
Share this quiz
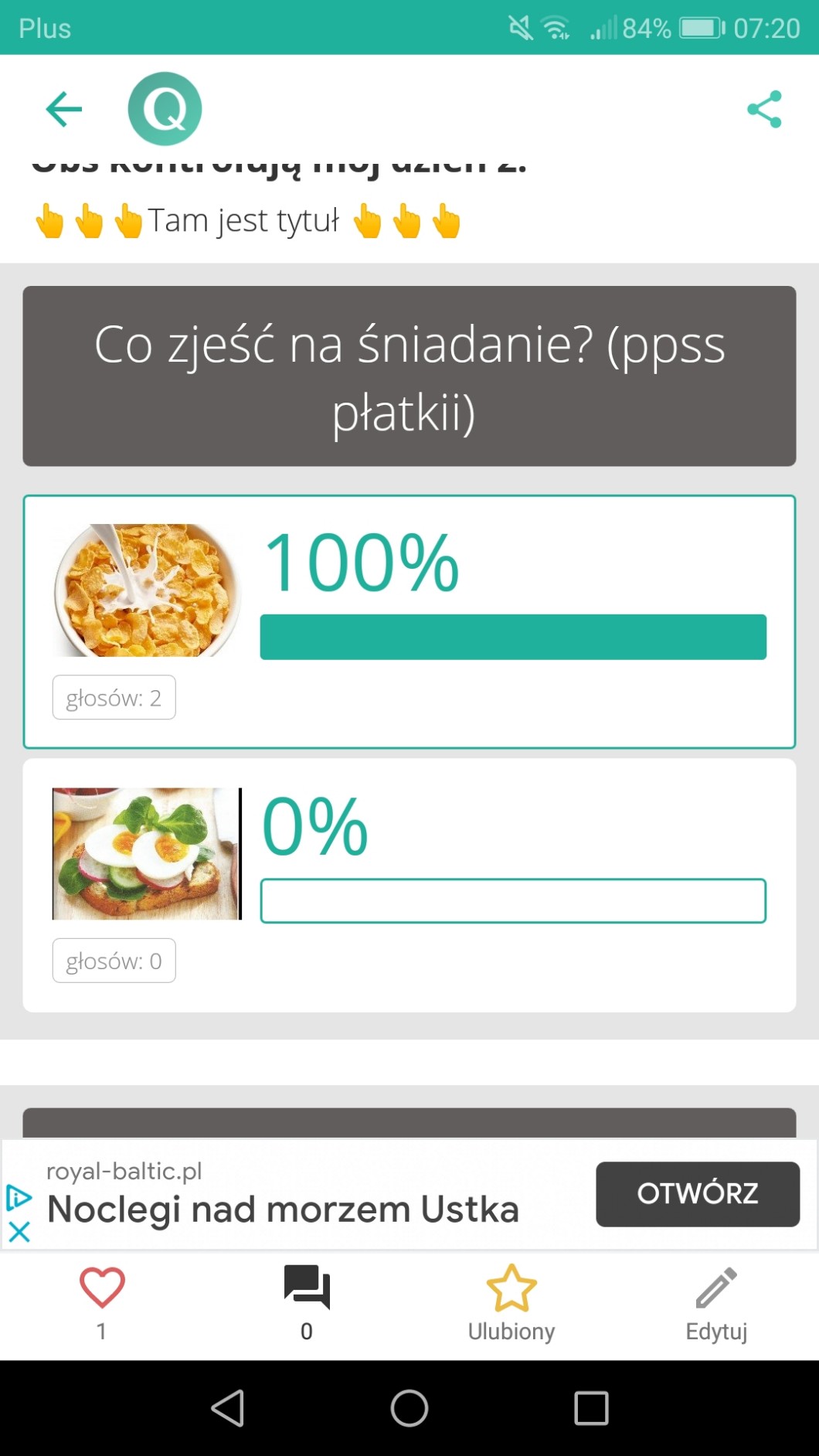[x=764, y=109]
